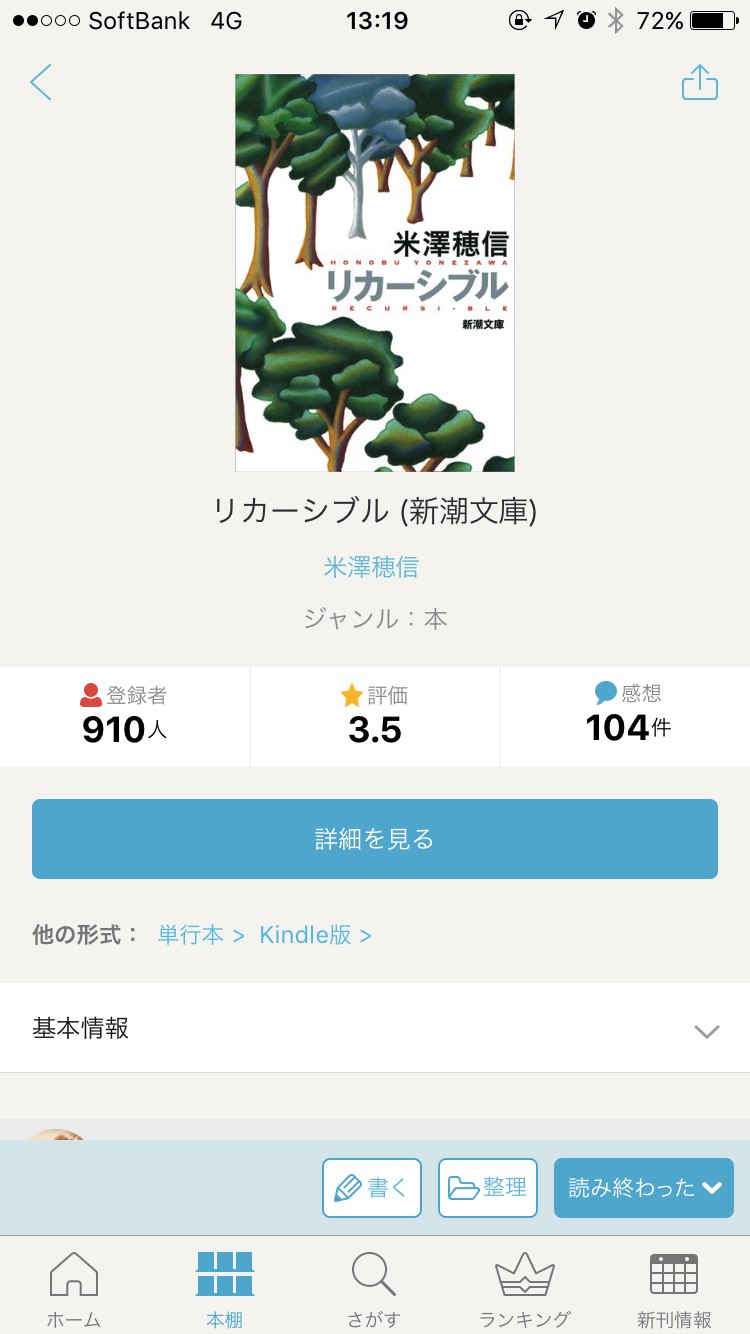Open the 単行本 format link
The image size is (750, 1334).
pos(200,935)
